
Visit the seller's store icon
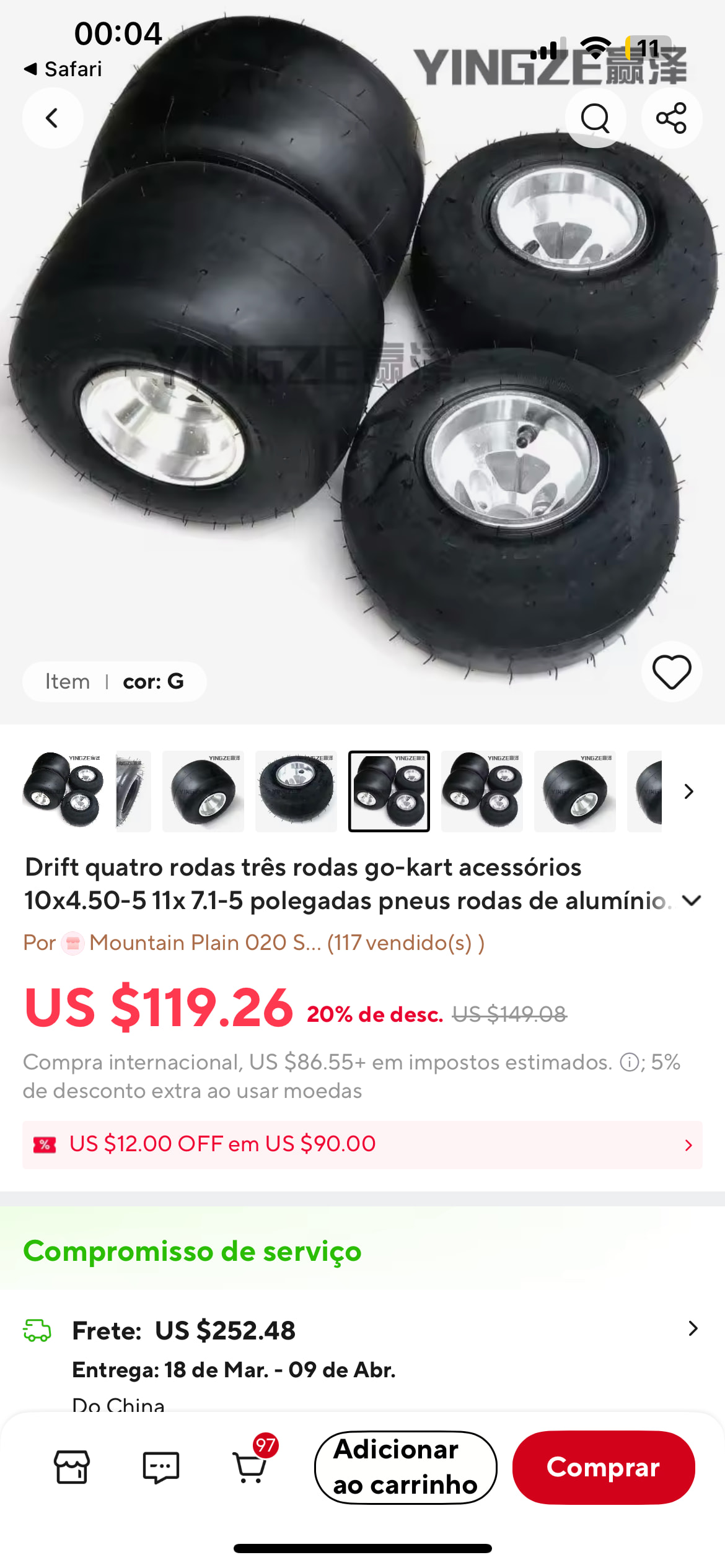click(x=72, y=1466)
